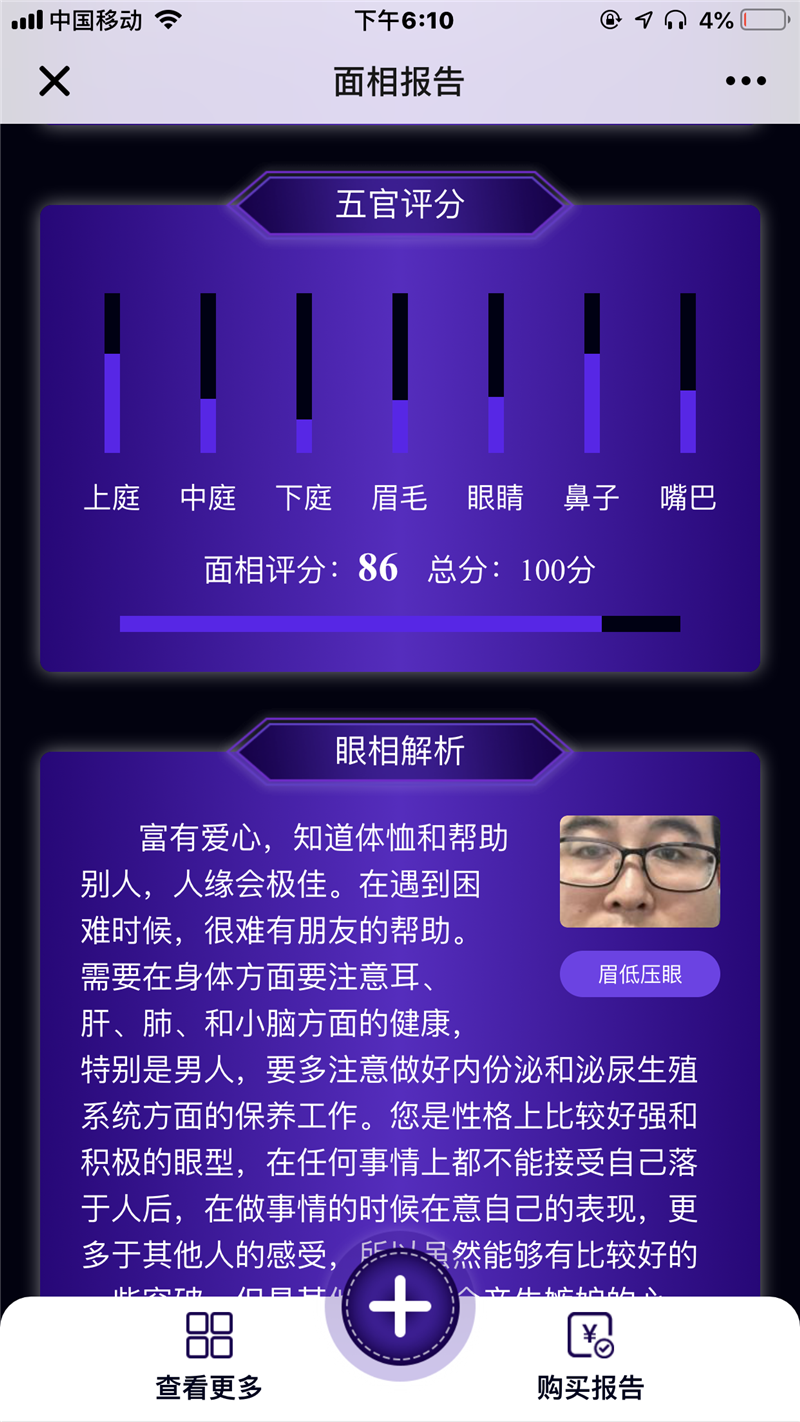The height and width of the screenshot is (1422, 800).
Task: Open 查看更多 at the bottom
Action: click(x=209, y=1355)
